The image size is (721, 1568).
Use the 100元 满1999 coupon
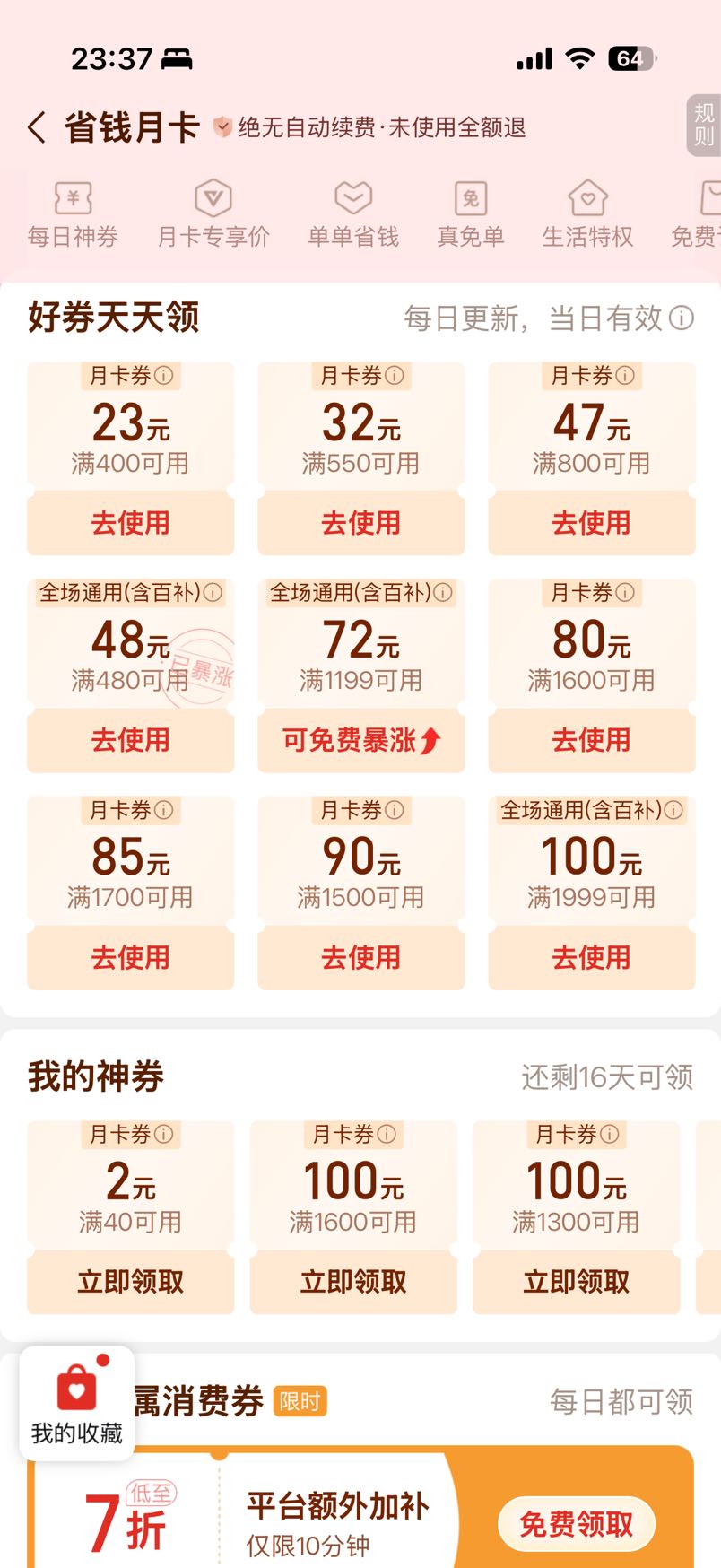coord(592,957)
